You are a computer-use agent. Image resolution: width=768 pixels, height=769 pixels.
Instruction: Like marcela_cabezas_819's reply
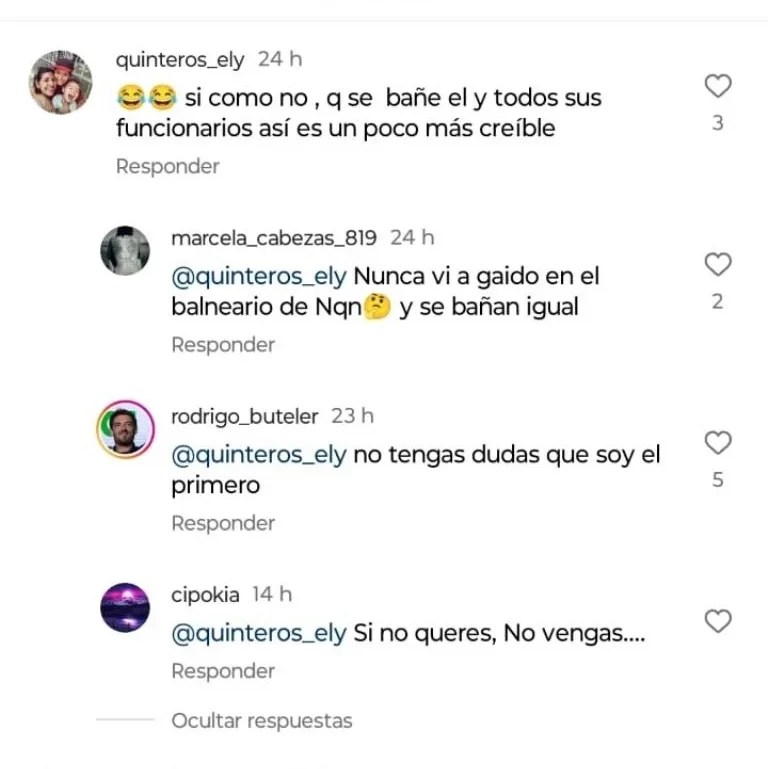pos(718,265)
